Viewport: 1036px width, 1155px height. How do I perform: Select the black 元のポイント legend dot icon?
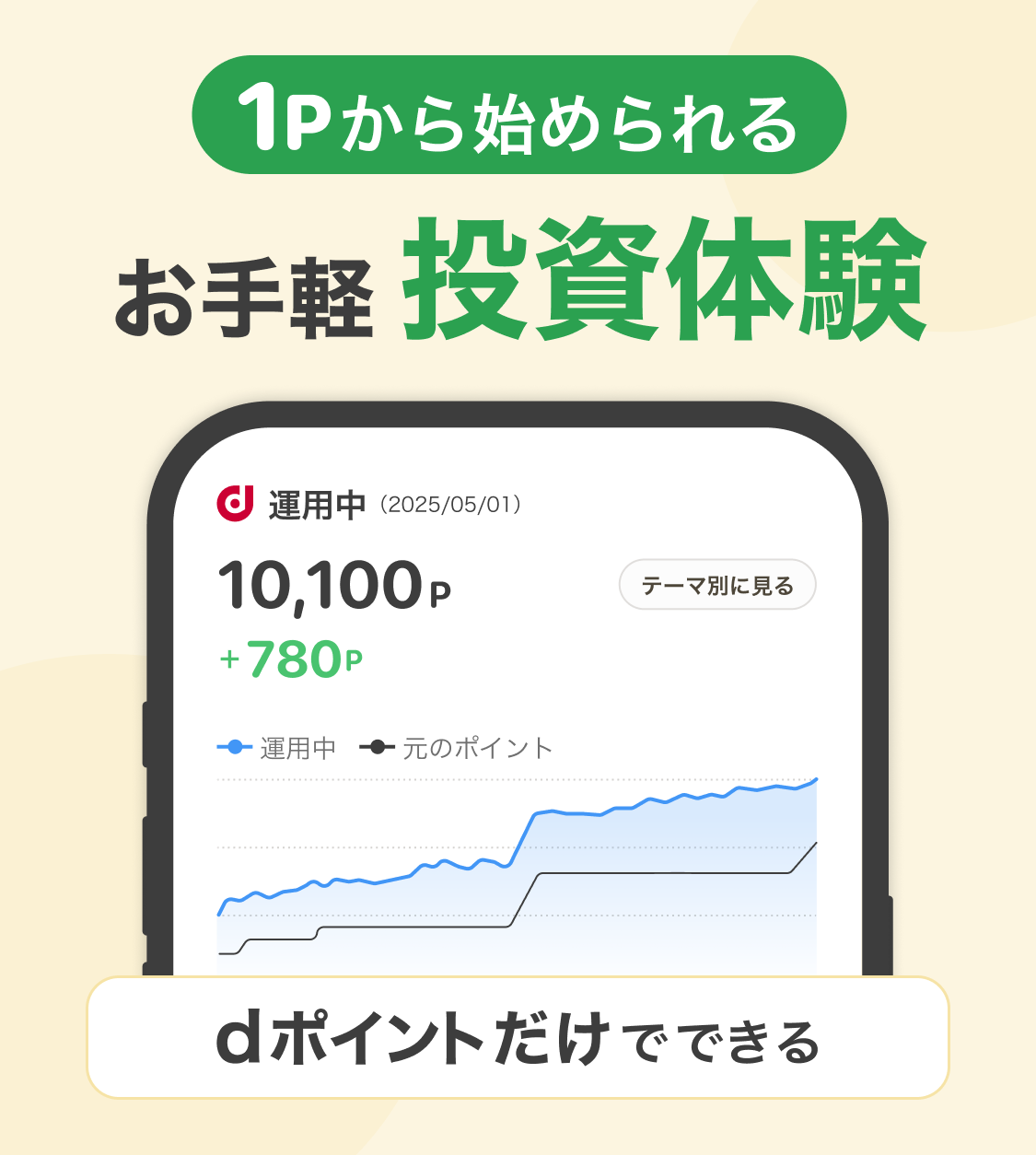tap(377, 744)
